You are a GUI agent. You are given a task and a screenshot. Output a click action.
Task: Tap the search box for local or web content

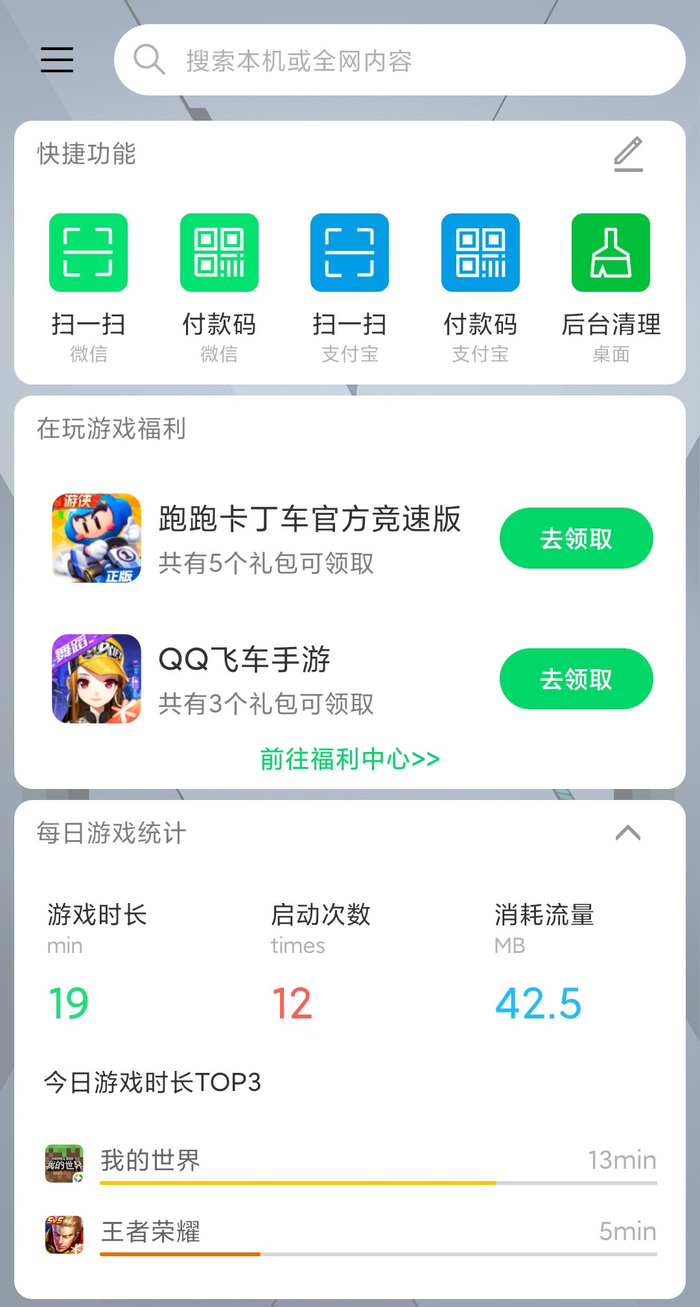click(400, 60)
